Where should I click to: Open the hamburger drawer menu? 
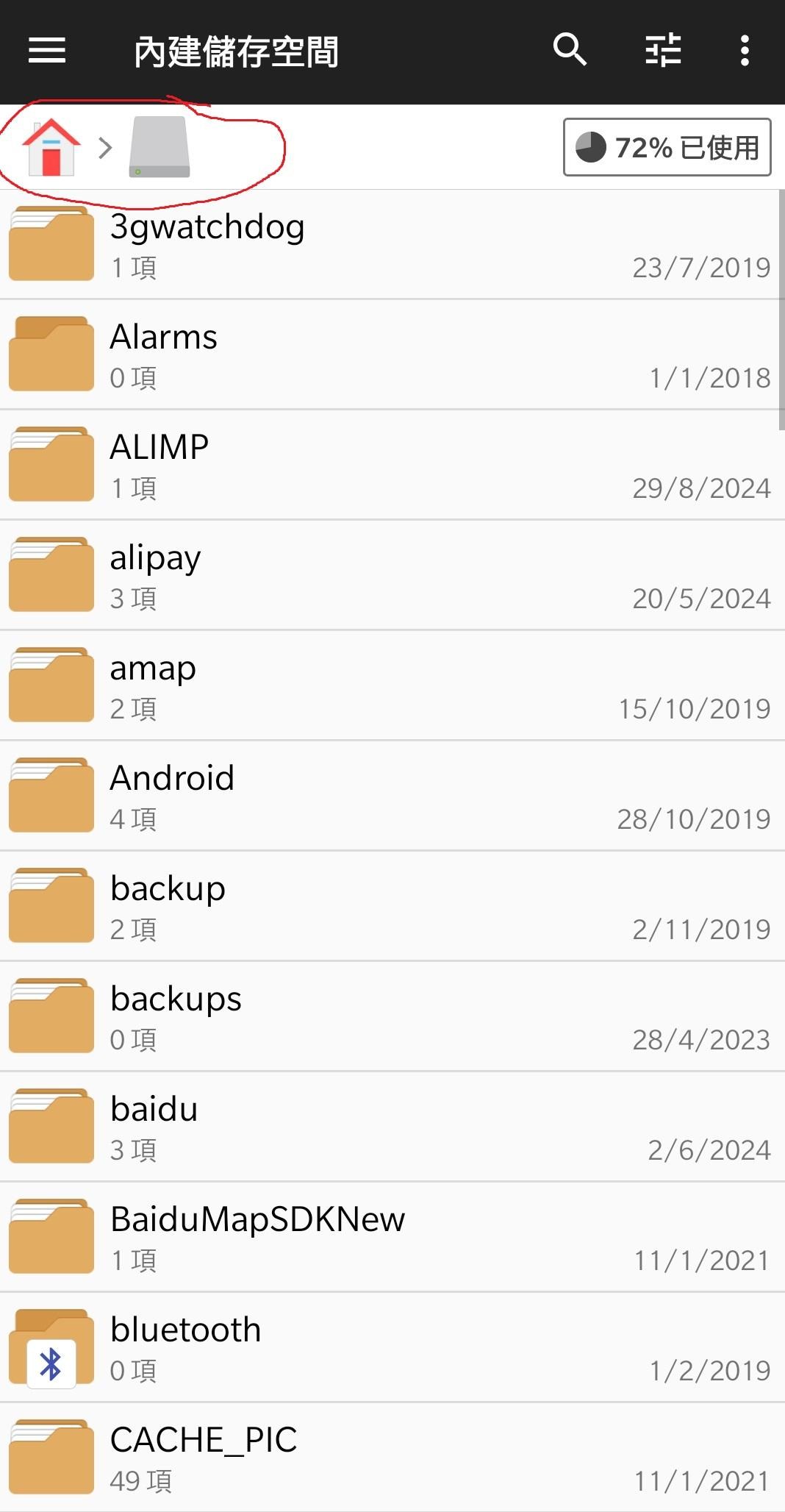tap(47, 51)
